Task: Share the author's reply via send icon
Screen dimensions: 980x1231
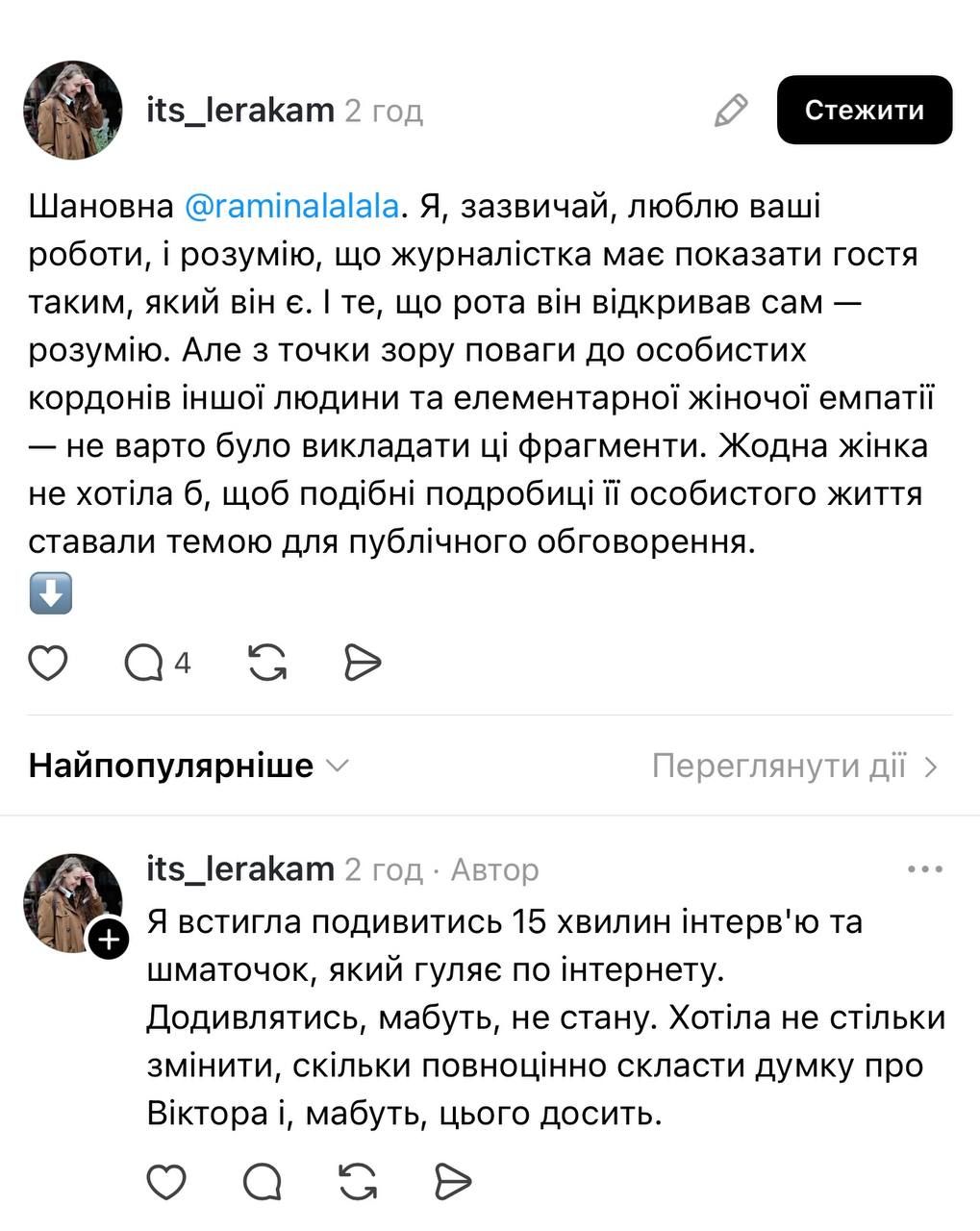Action: 453,1181
